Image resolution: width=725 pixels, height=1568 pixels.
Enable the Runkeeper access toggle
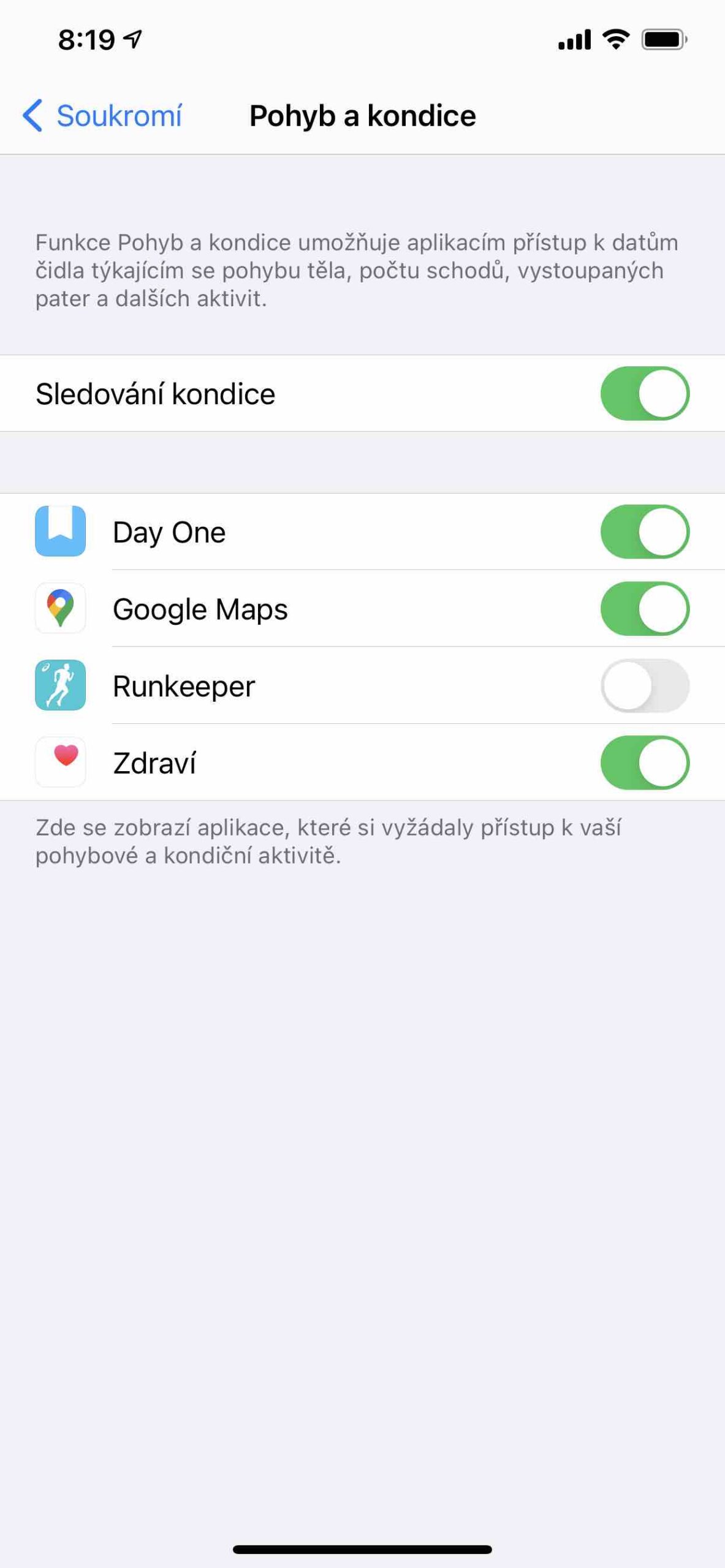[x=643, y=686]
